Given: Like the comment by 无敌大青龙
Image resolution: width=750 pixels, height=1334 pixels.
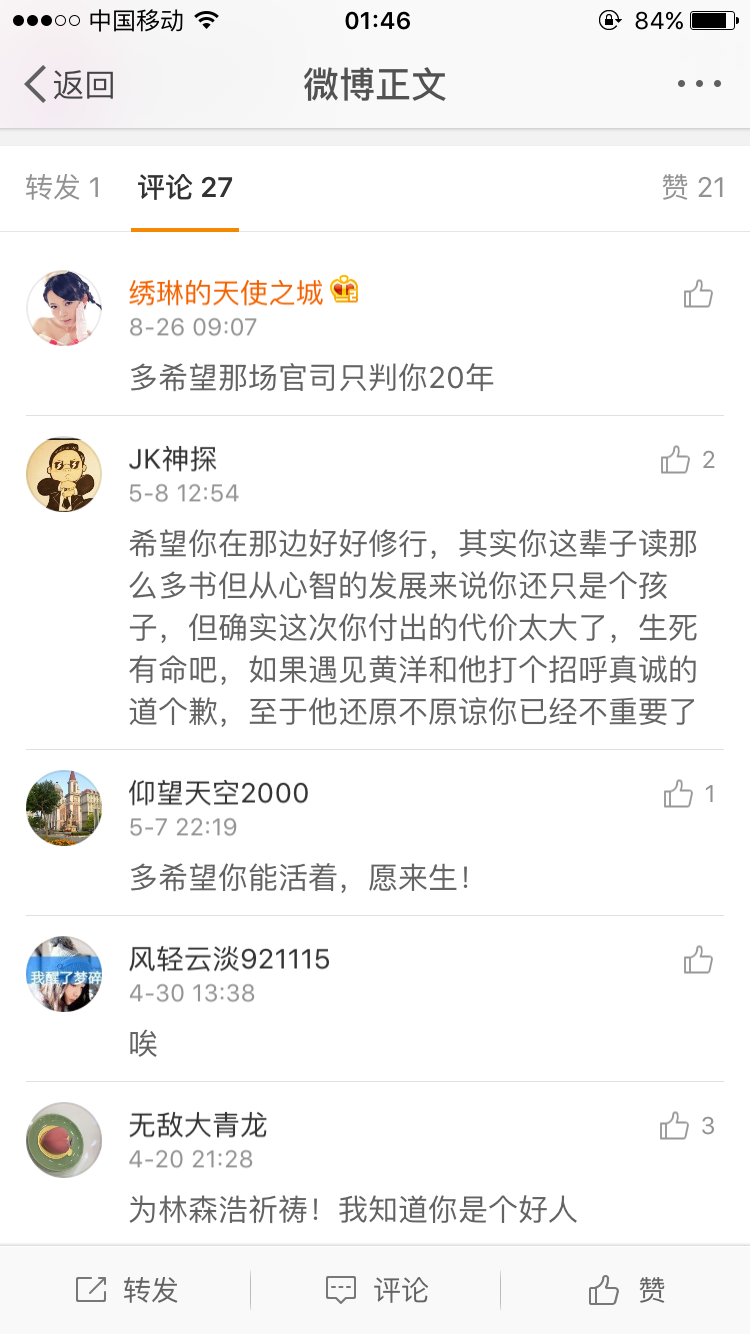Looking at the screenshot, I should pos(676,1126).
